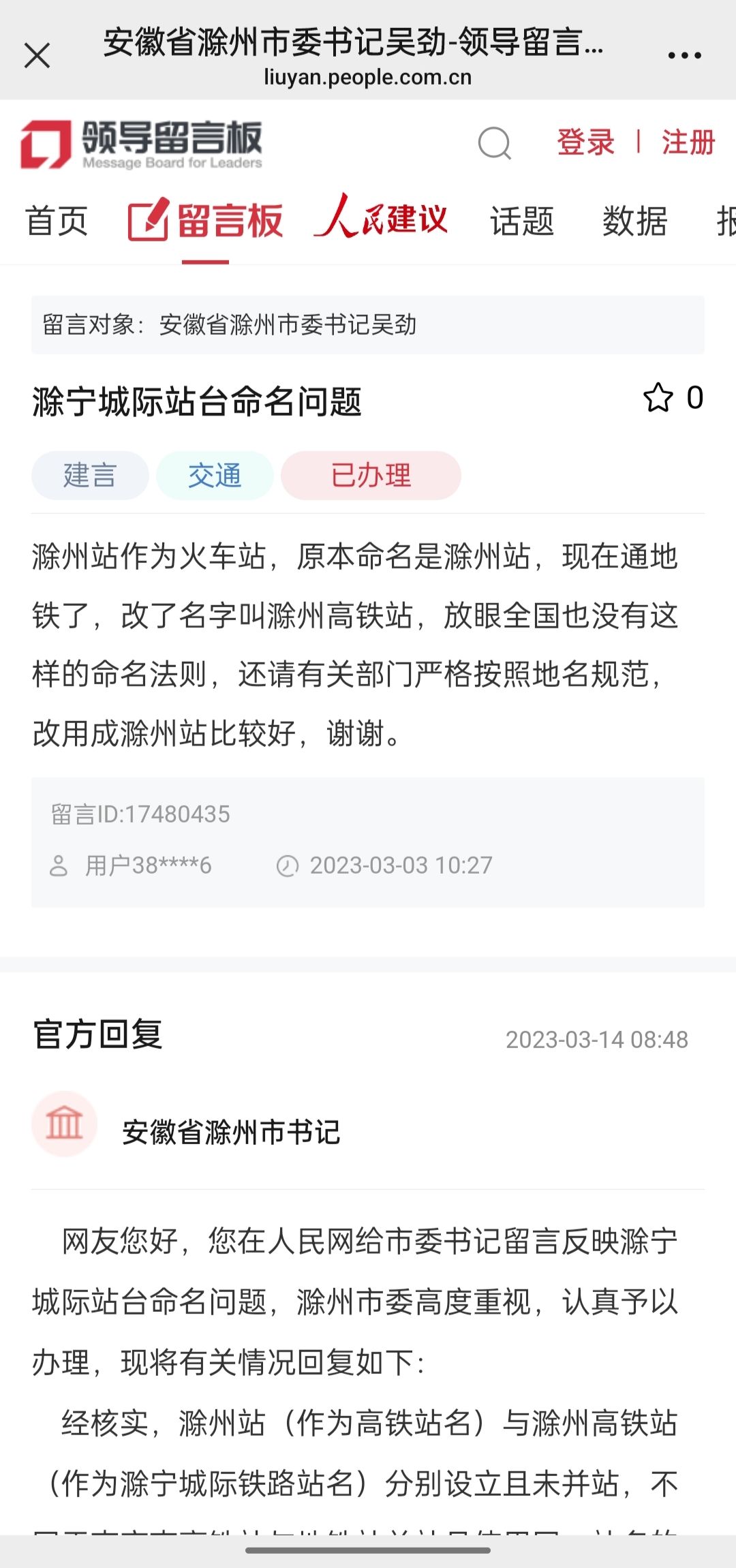Tap the 已办理 status chip
This screenshot has width=736, height=1568.
tap(371, 475)
